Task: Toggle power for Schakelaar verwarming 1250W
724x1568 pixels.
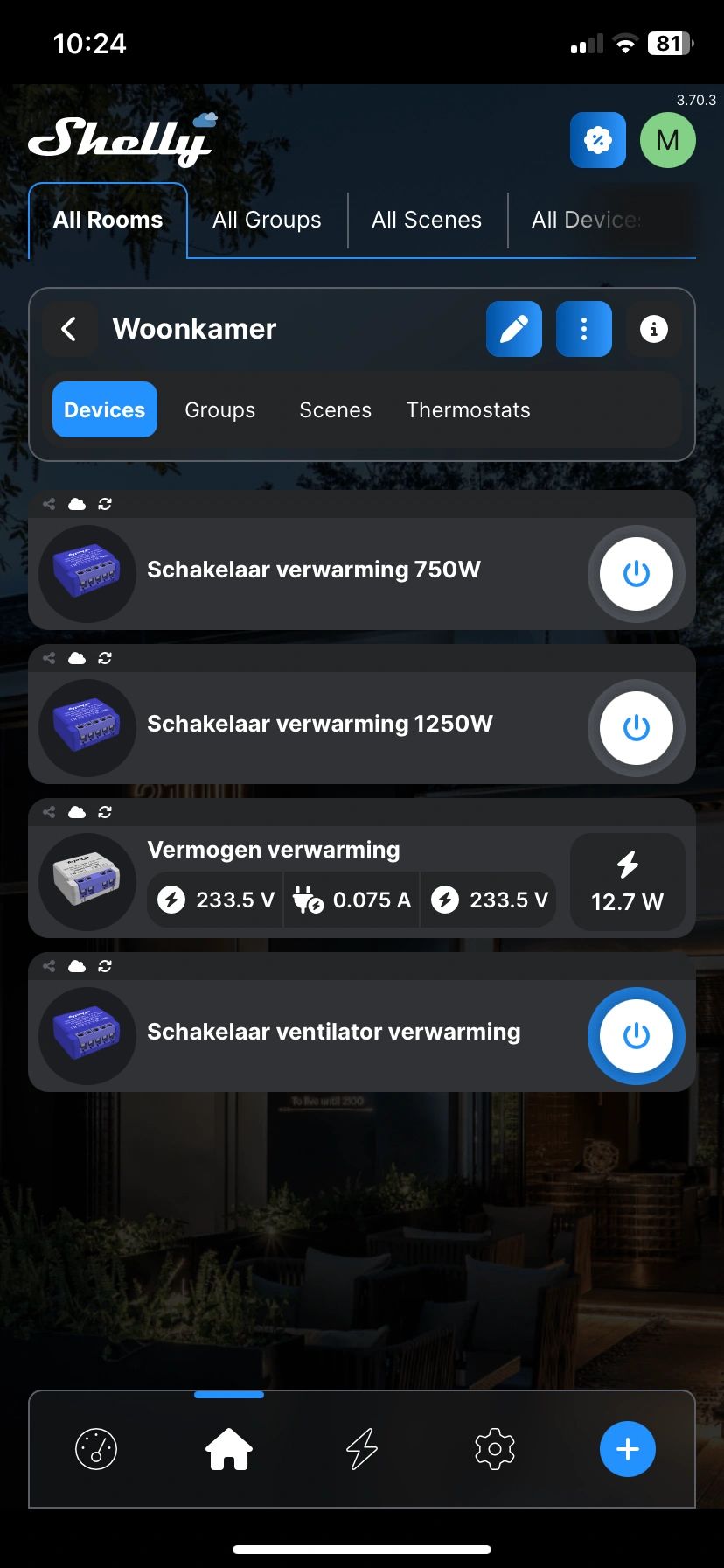Action: click(x=637, y=728)
